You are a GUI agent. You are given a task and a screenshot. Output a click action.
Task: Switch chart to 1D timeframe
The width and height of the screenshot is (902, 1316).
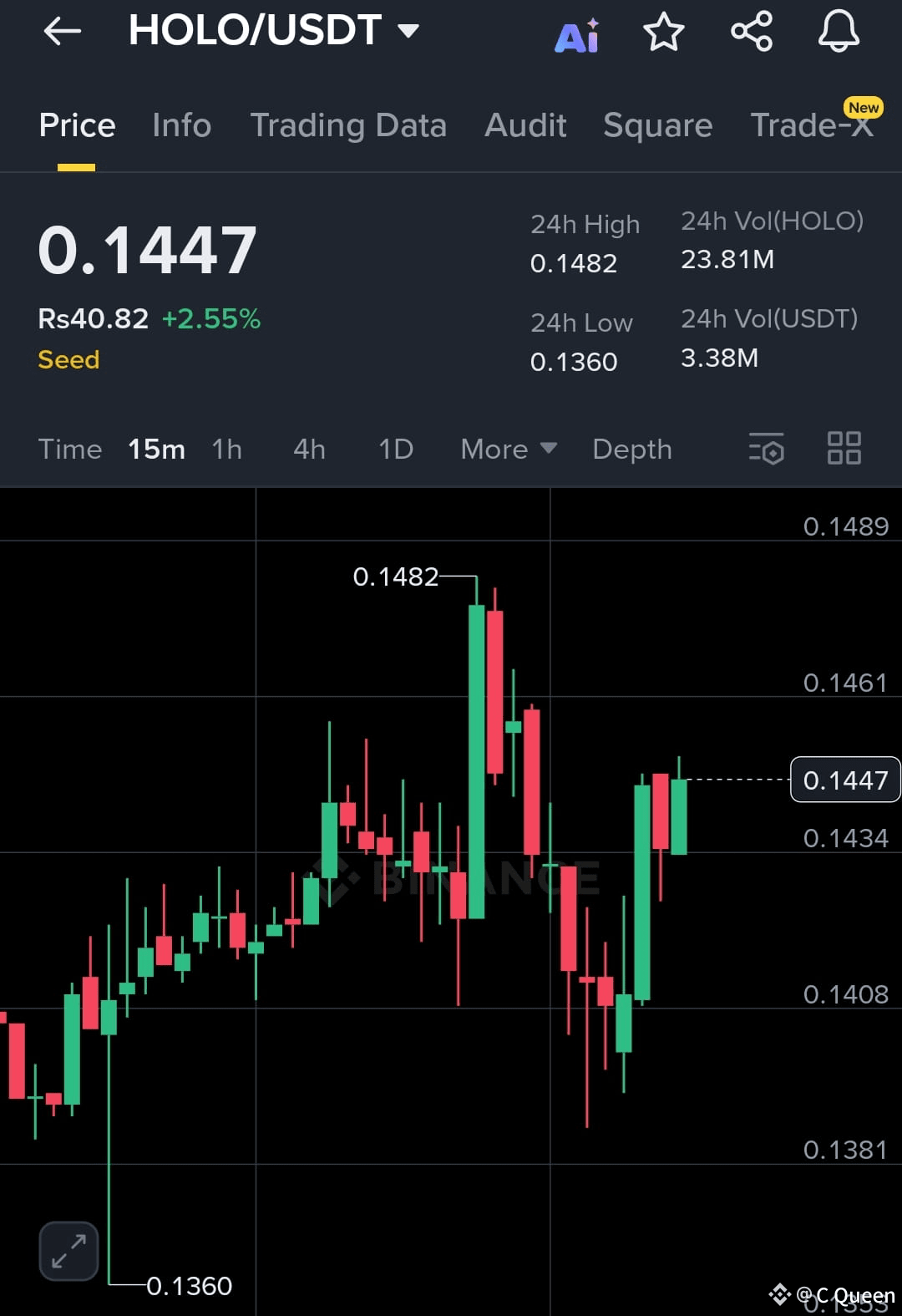394,449
